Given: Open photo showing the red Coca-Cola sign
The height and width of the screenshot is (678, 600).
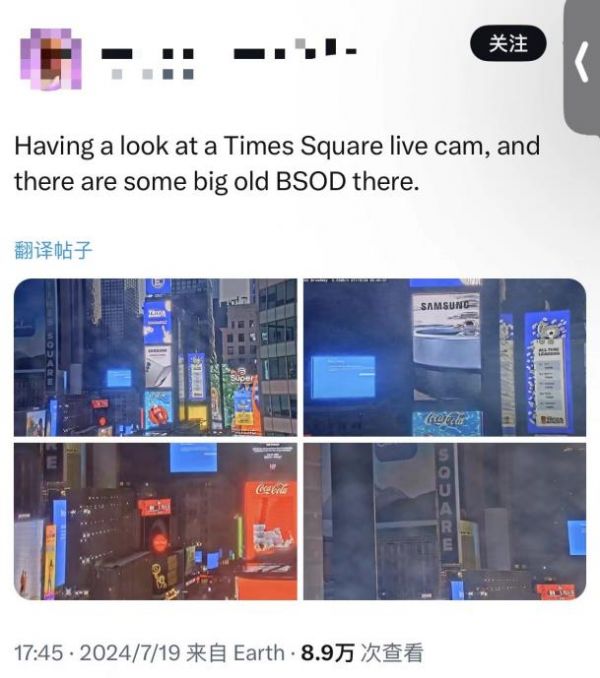Looking at the screenshot, I should [x=155, y=521].
